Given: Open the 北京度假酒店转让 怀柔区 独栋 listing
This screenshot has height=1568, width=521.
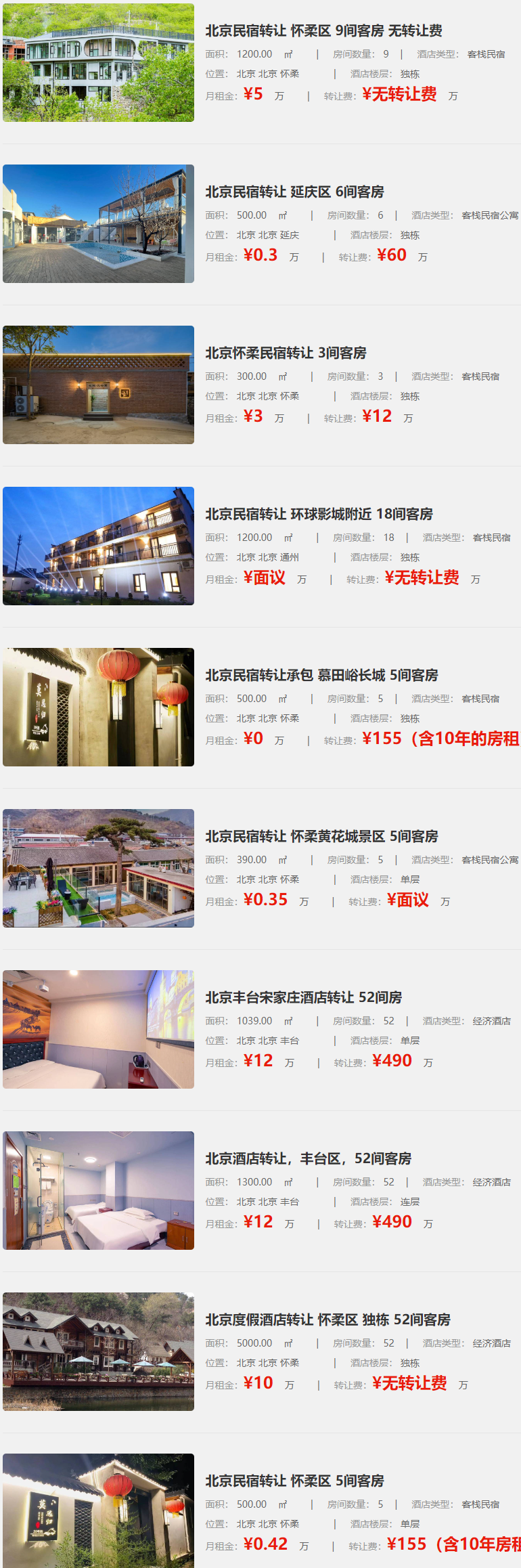Looking at the screenshot, I should coord(327,1320).
